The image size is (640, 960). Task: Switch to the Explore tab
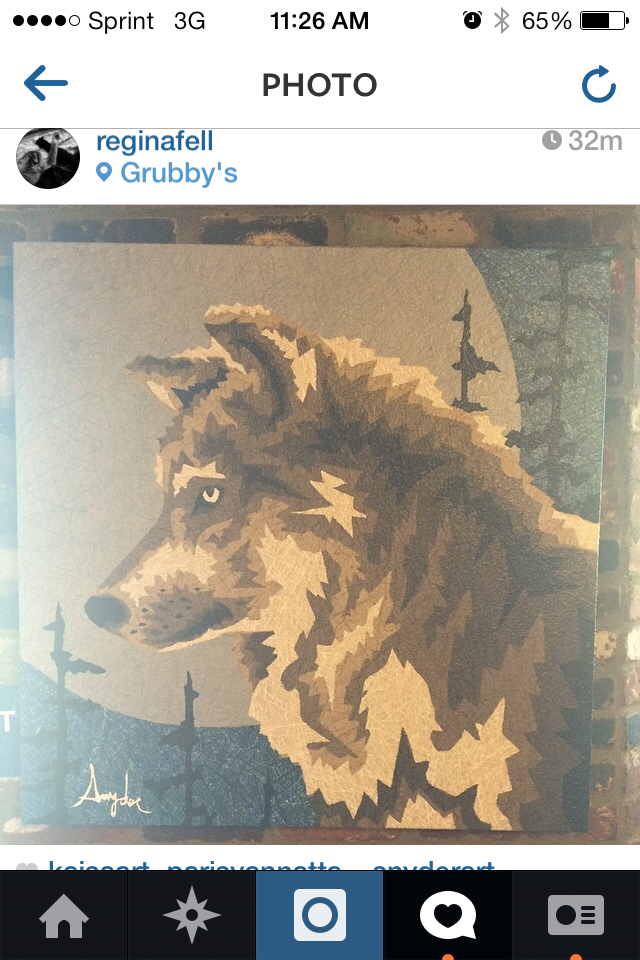click(192, 916)
